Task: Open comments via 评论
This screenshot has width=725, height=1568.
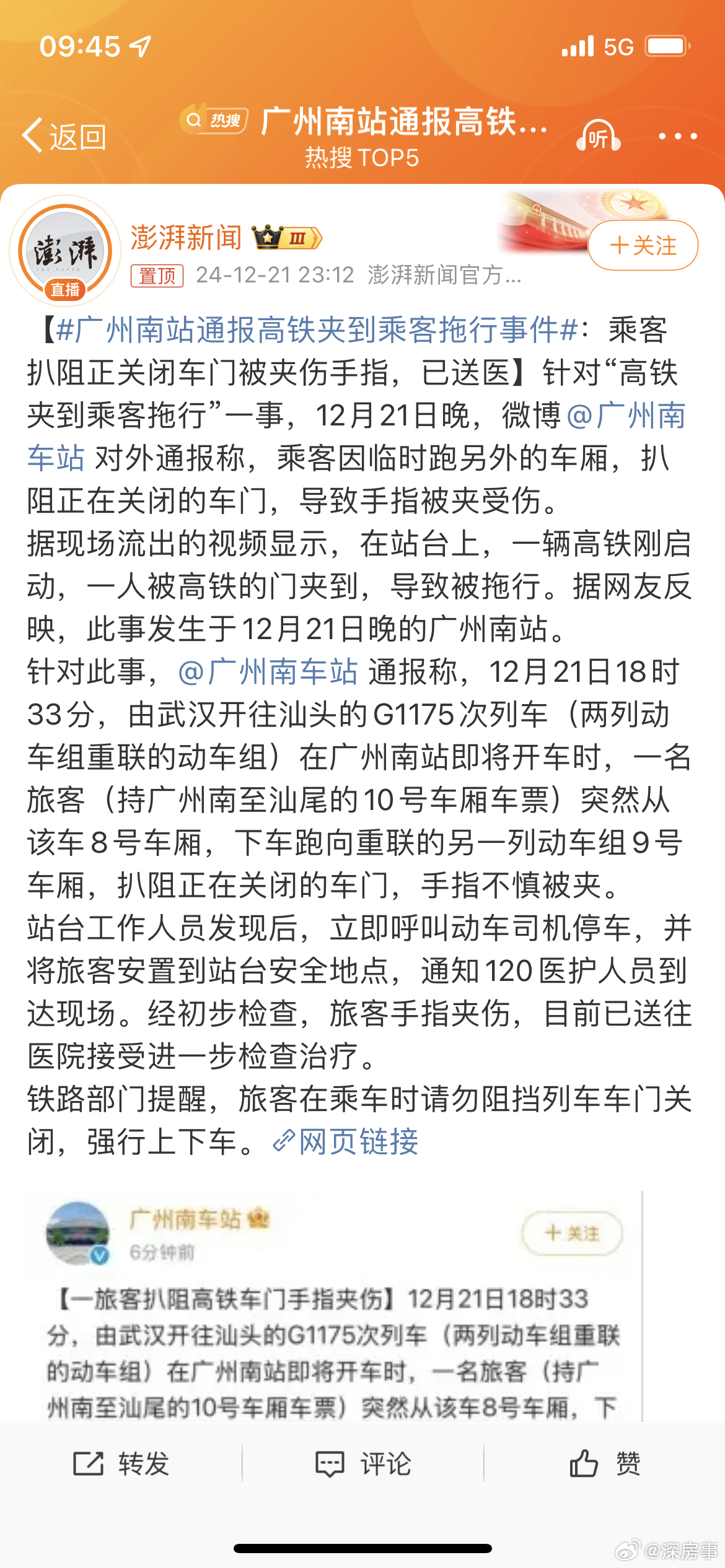Action: [x=363, y=1464]
